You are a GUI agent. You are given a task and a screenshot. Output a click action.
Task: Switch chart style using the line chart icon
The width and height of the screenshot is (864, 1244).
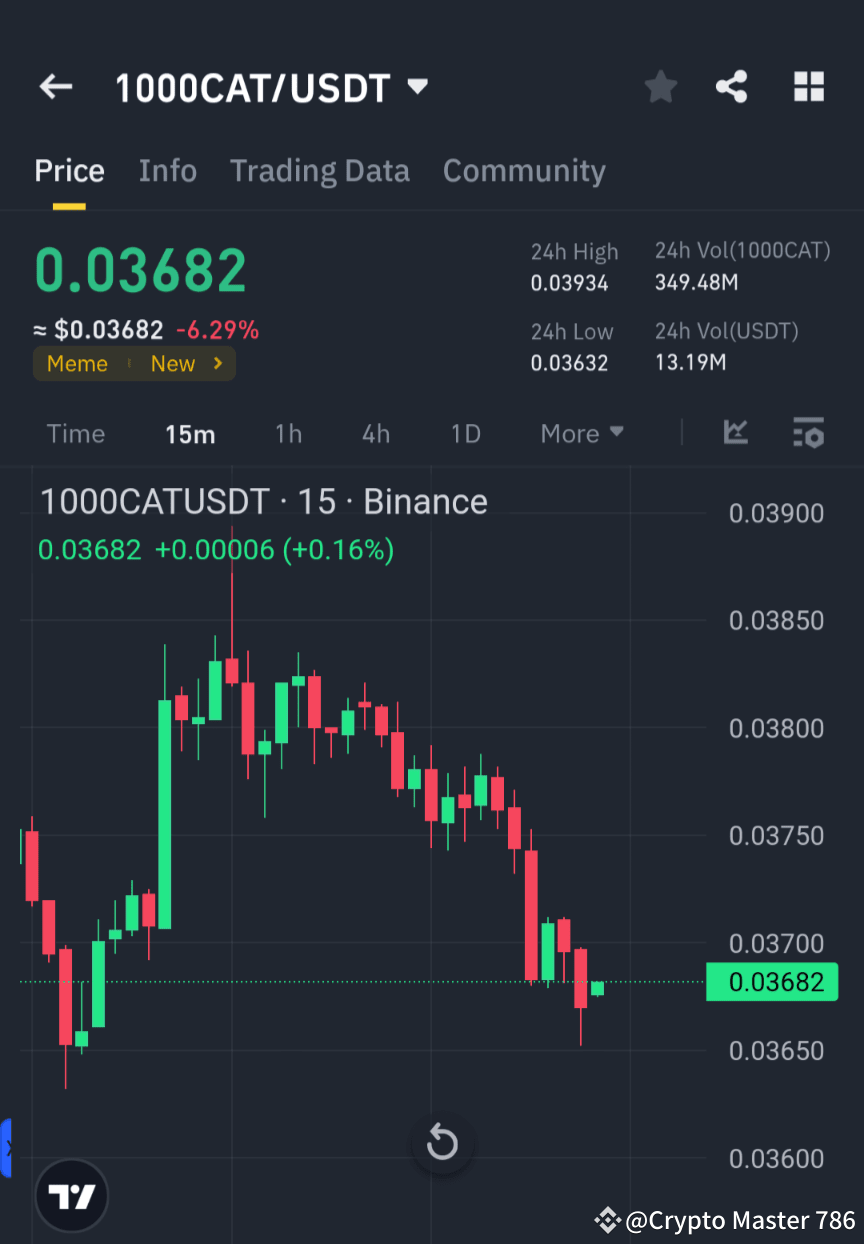pyautogui.click(x=736, y=433)
